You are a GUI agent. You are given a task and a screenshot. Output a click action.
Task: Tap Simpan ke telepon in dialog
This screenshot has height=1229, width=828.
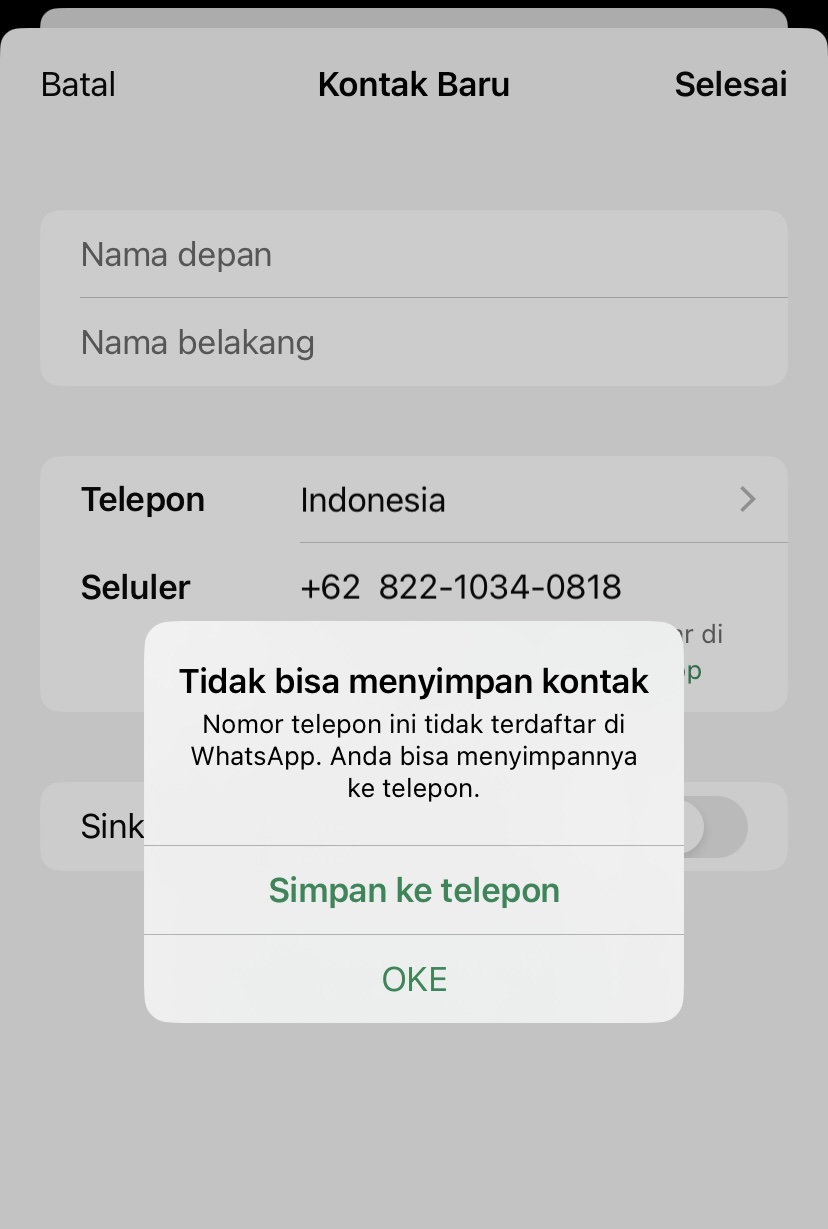[x=414, y=890]
